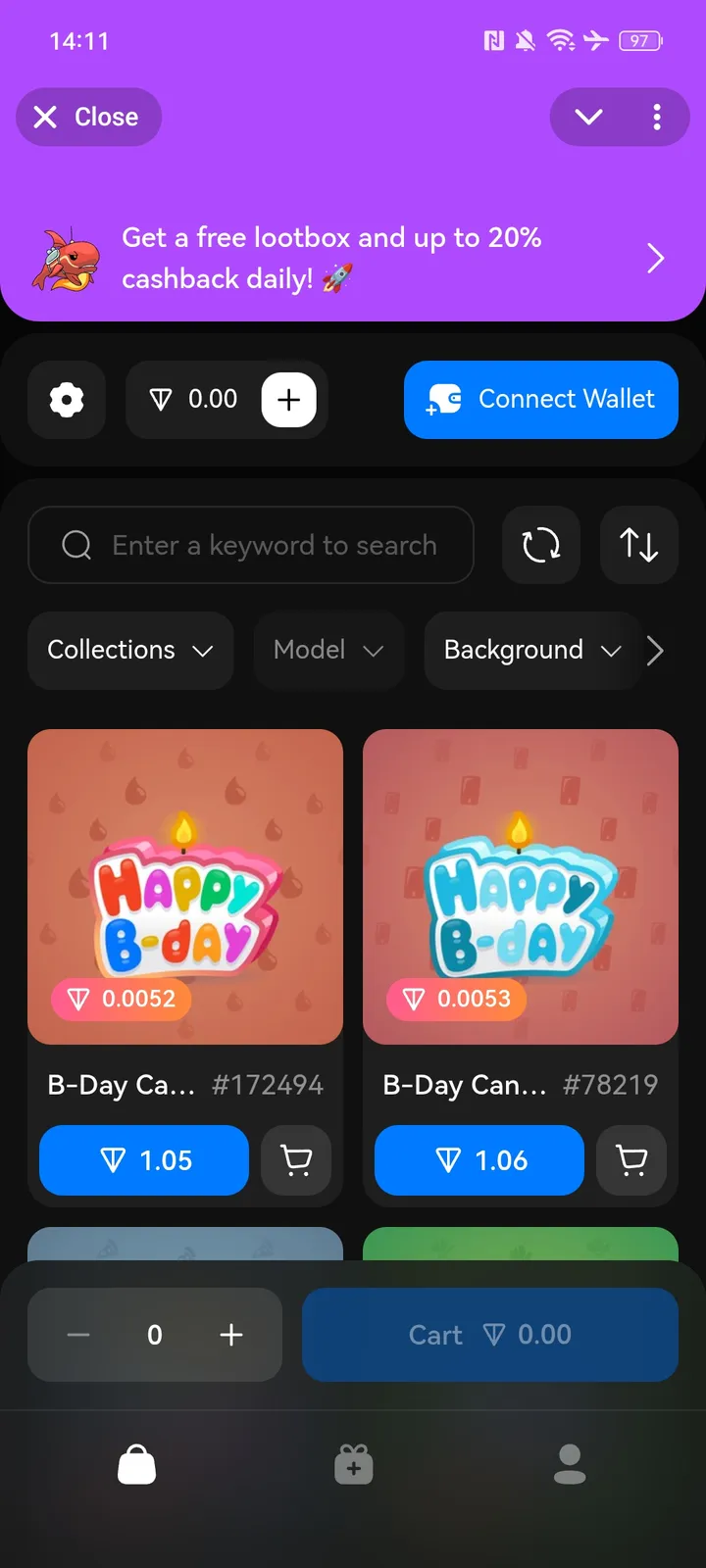Open the settings gear icon

click(x=66, y=400)
